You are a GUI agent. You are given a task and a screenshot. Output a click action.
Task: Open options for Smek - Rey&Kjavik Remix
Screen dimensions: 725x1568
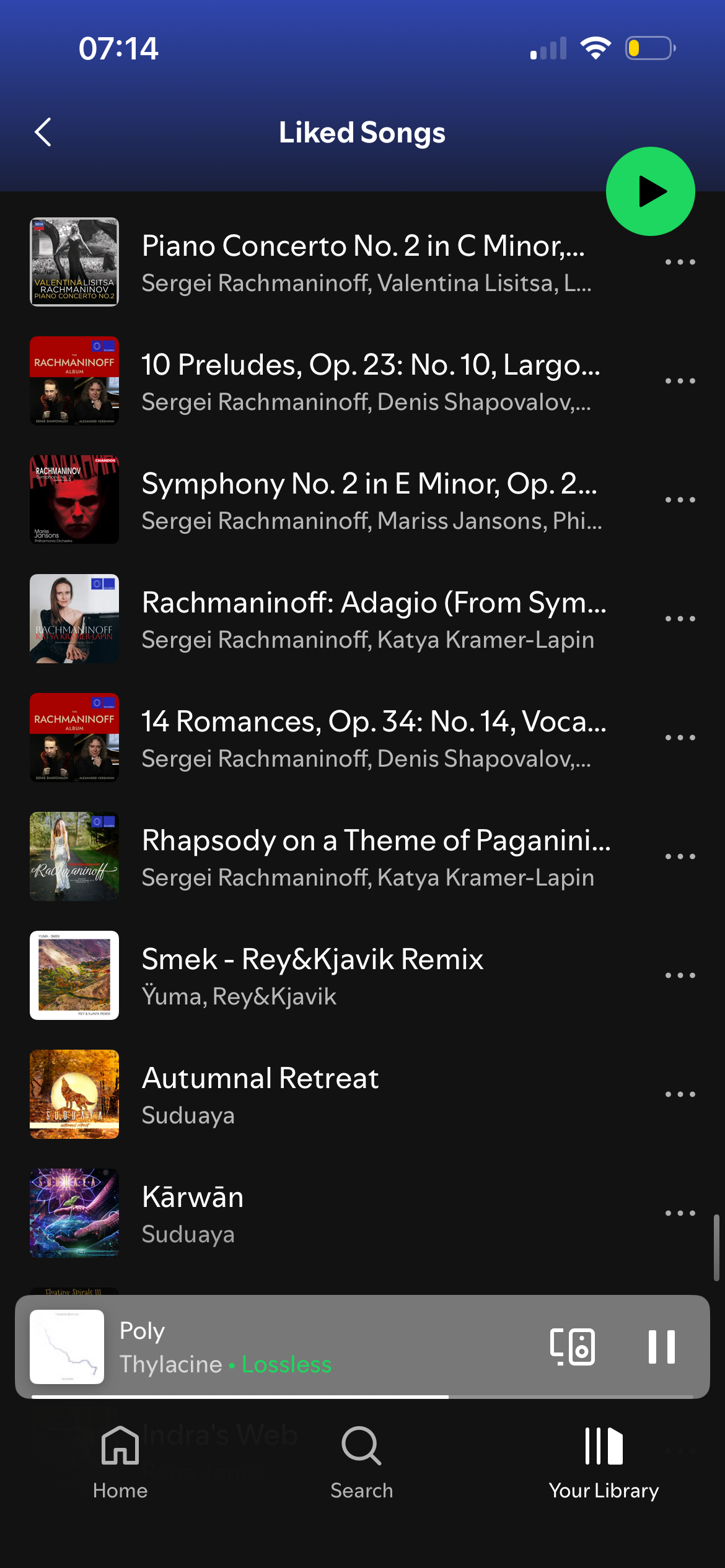pyautogui.click(x=680, y=976)
